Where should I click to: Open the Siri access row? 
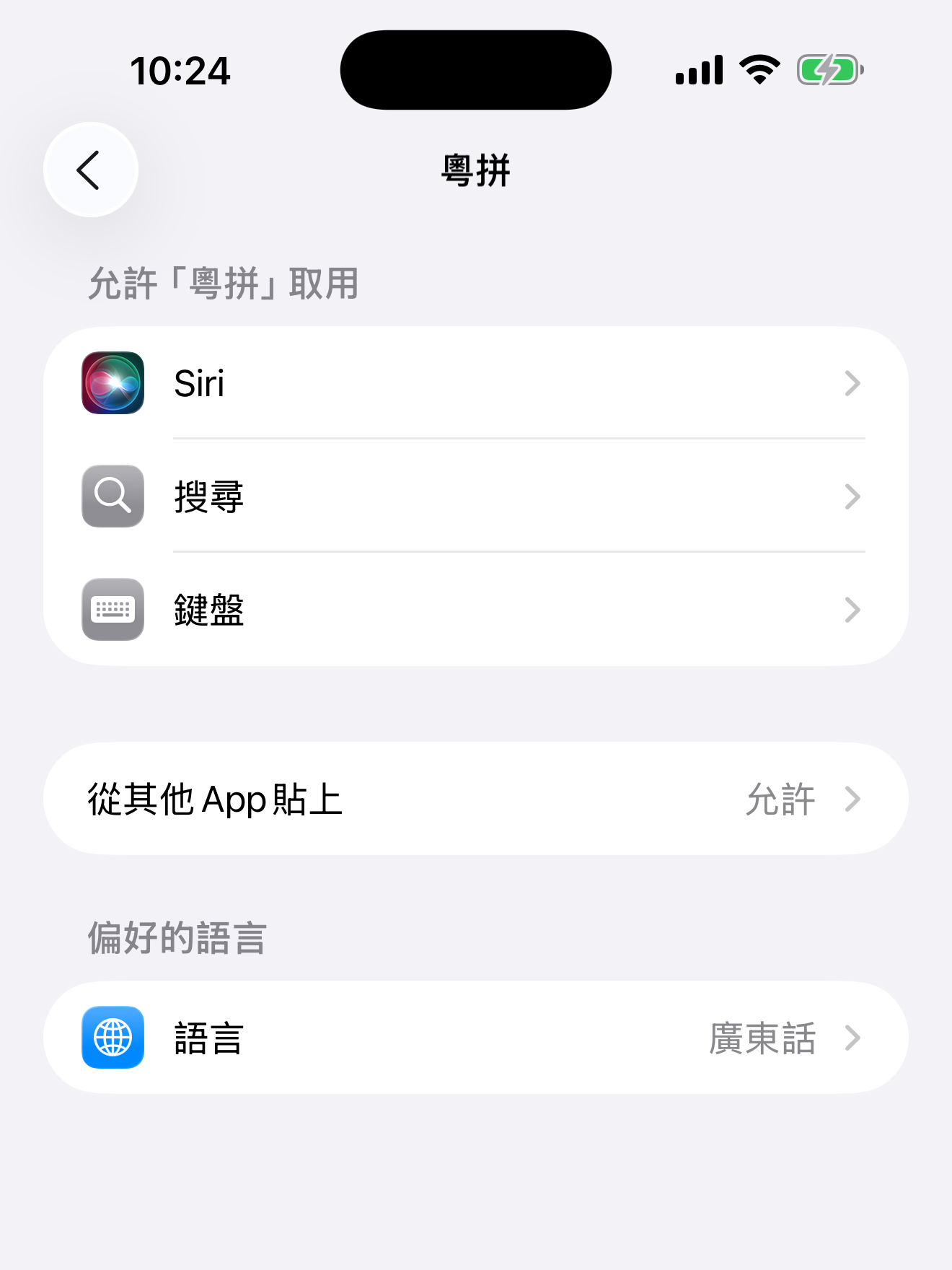(476, 383)
